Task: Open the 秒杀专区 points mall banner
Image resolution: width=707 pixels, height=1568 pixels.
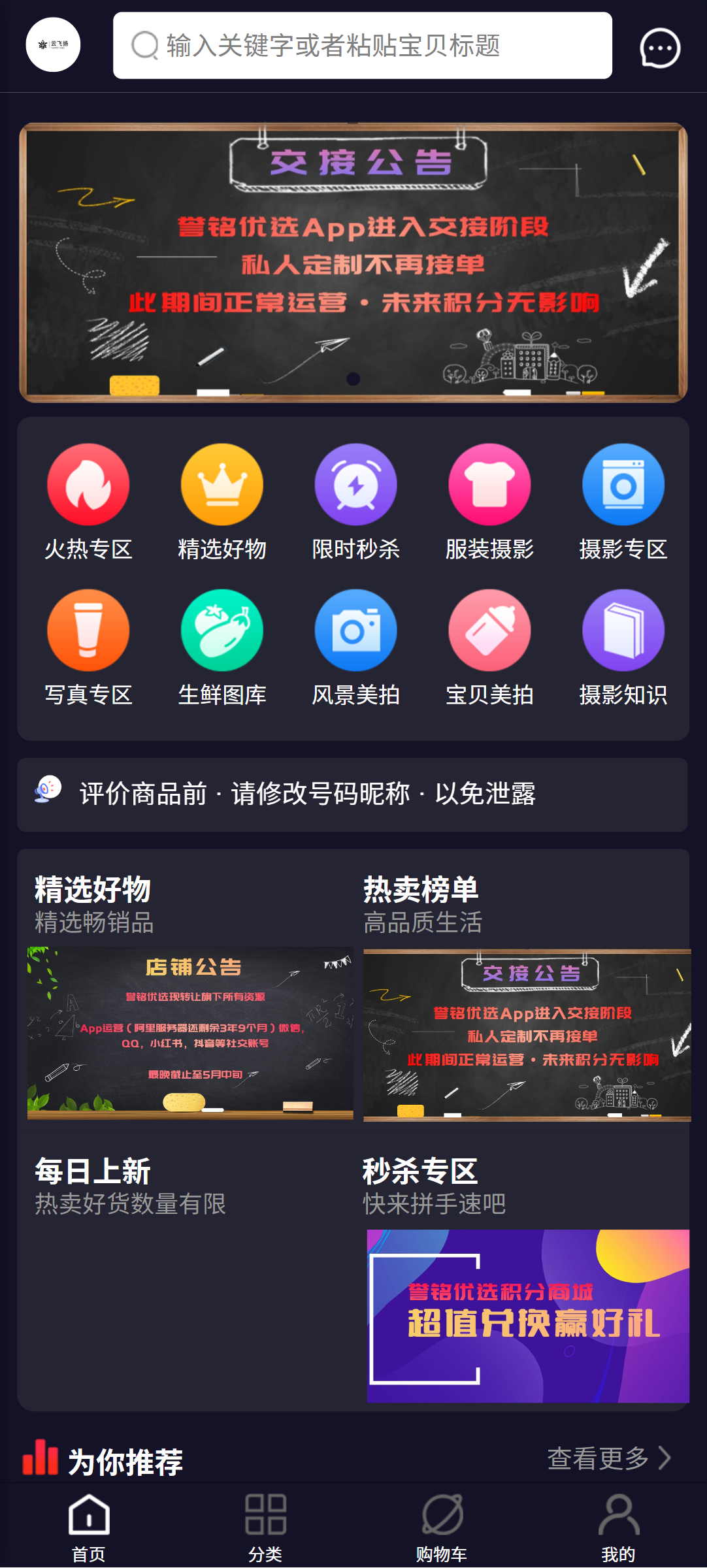Action: (527, 1316)
